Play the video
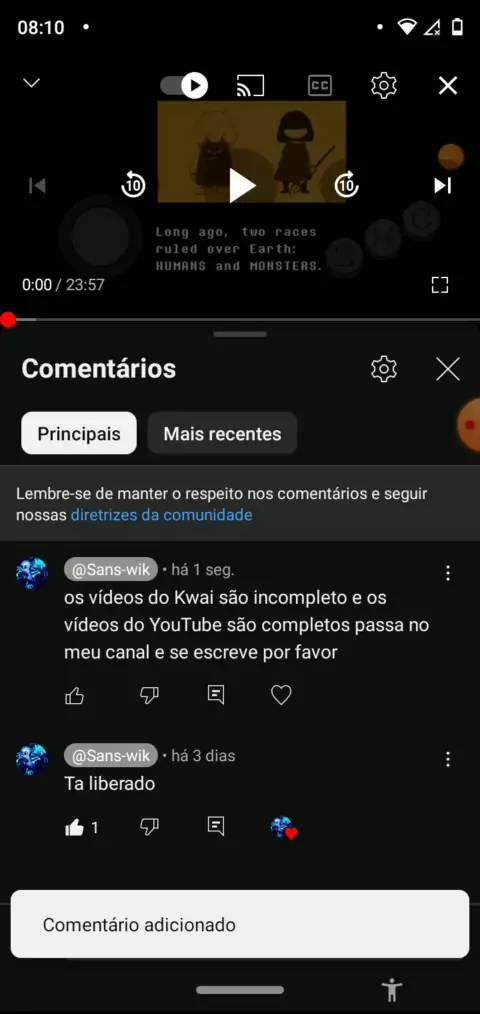480x1014 pixels. pos(243,186)
